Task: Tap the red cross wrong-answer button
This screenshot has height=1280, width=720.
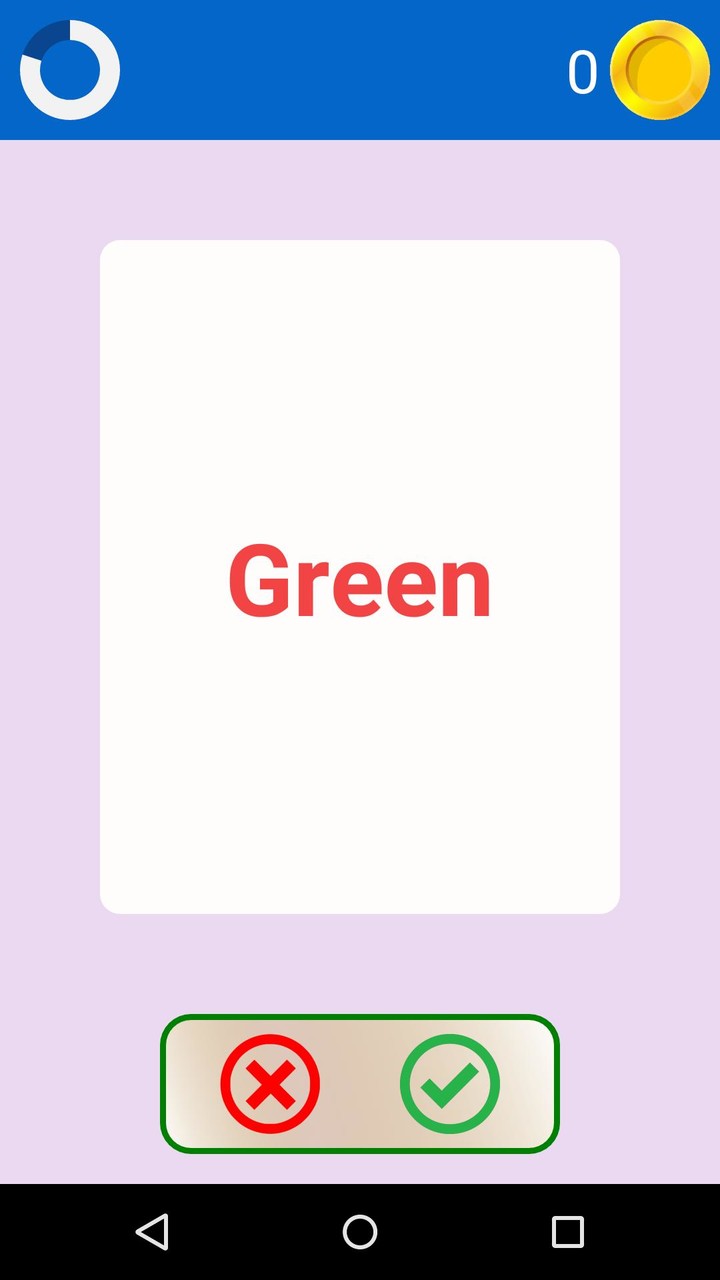Action: [x=270, y=1084]
